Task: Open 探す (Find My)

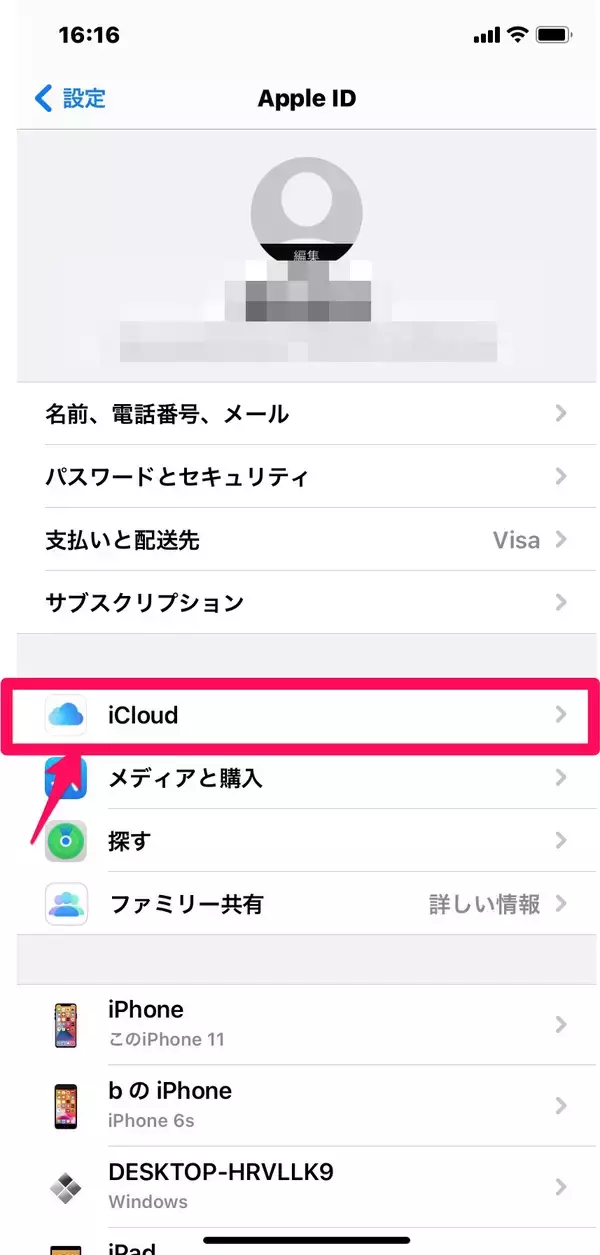Action: click(300, 840)
